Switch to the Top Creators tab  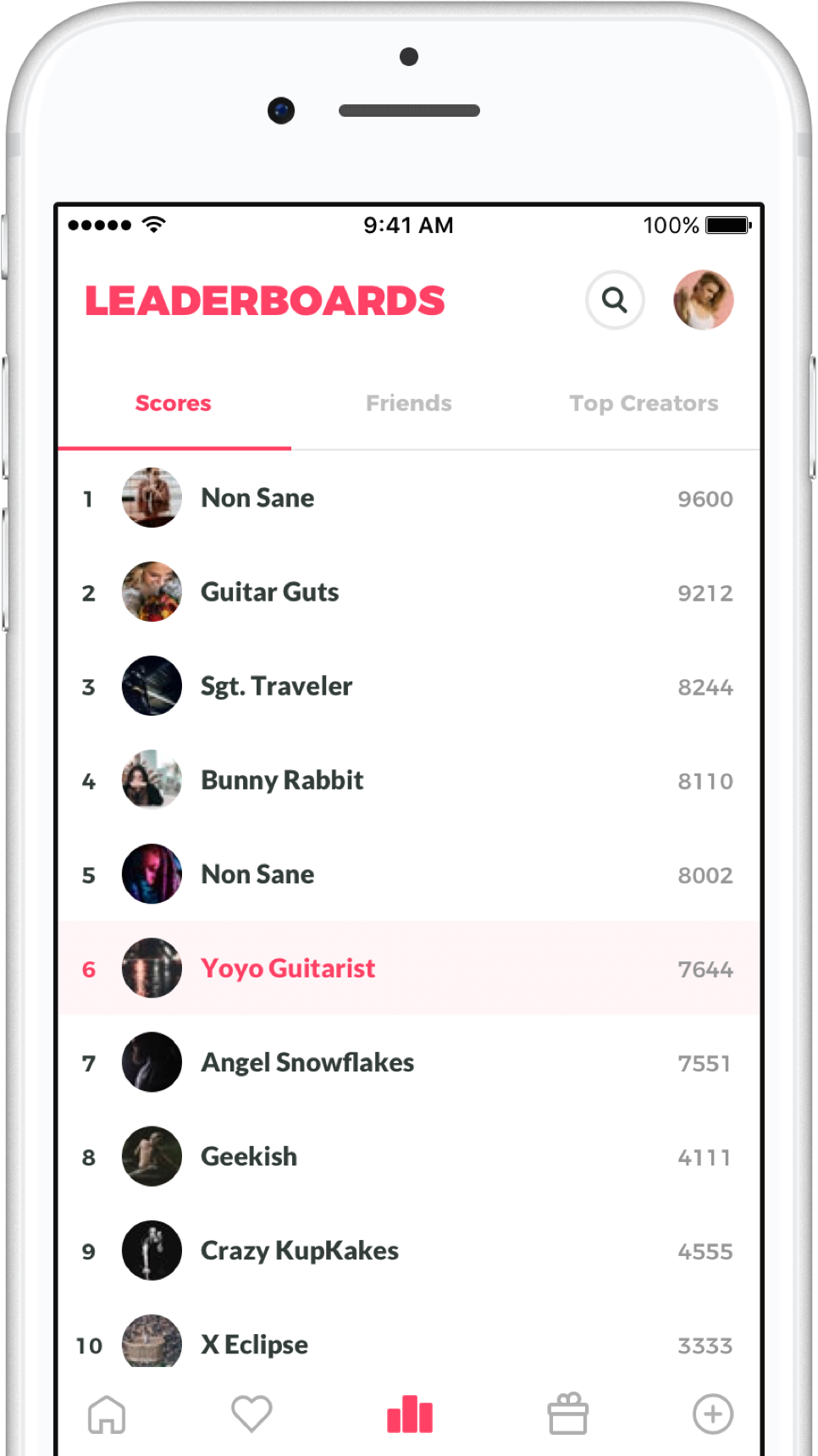pos(643,403)
